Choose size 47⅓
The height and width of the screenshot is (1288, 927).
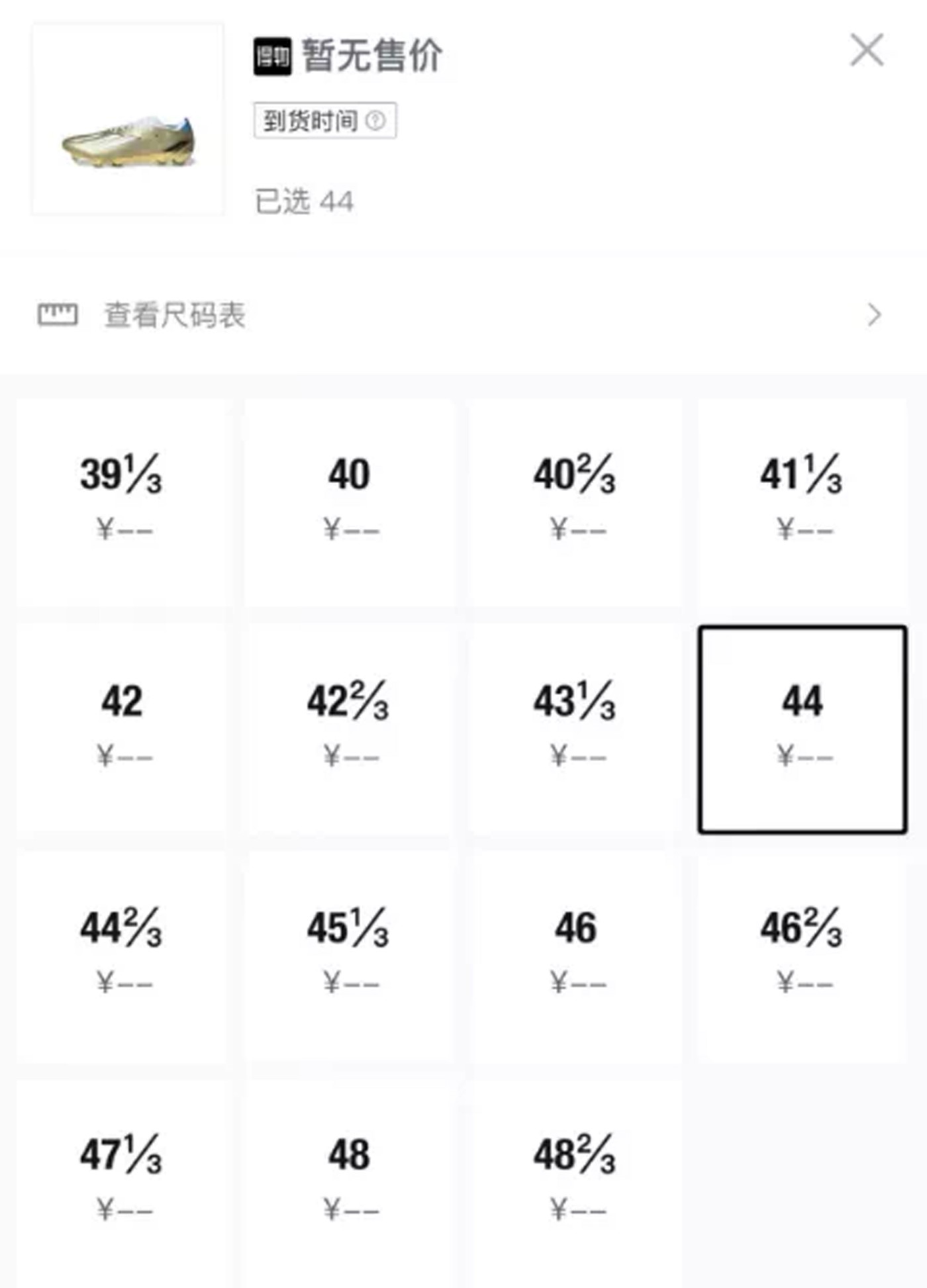(x=122, y=1182)
